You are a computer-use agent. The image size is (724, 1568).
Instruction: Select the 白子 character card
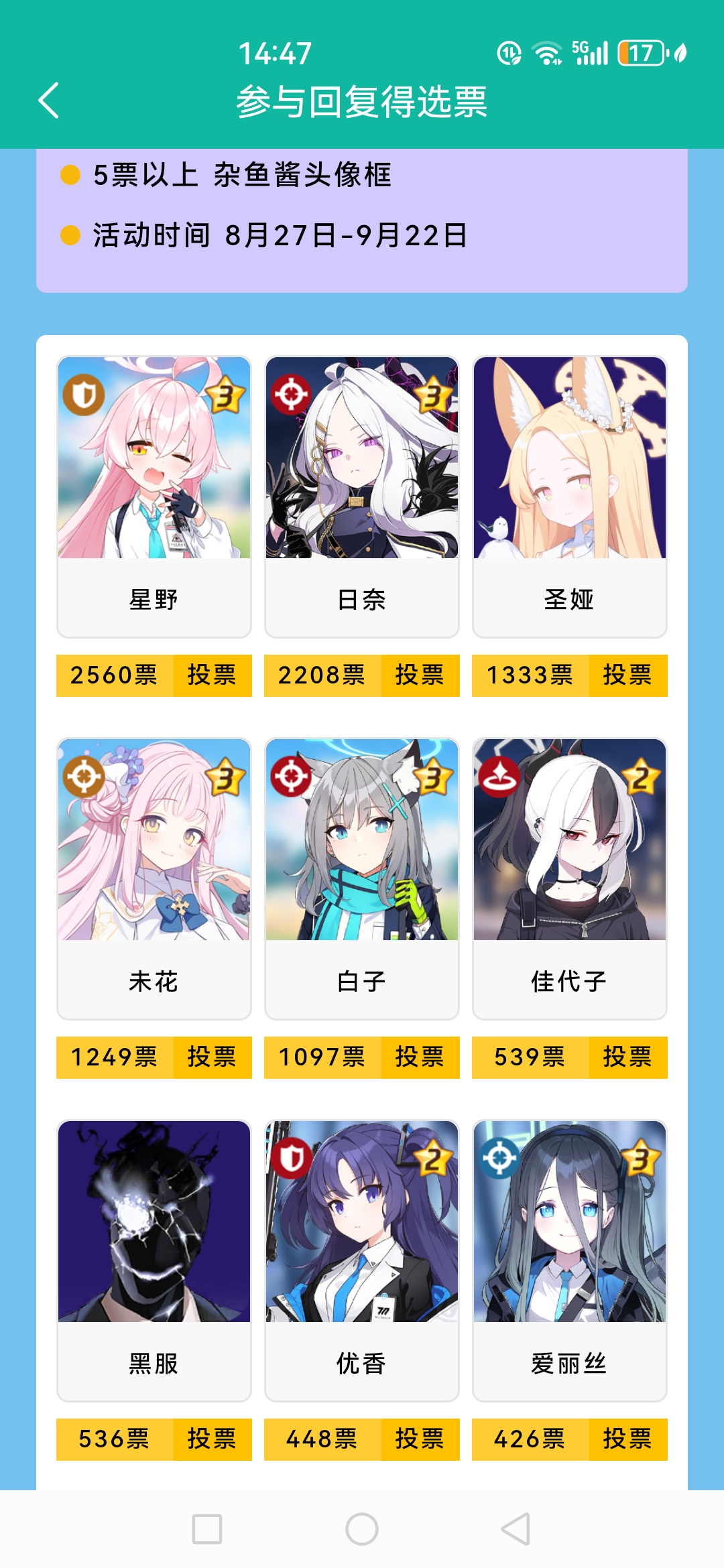pos(362,878)
